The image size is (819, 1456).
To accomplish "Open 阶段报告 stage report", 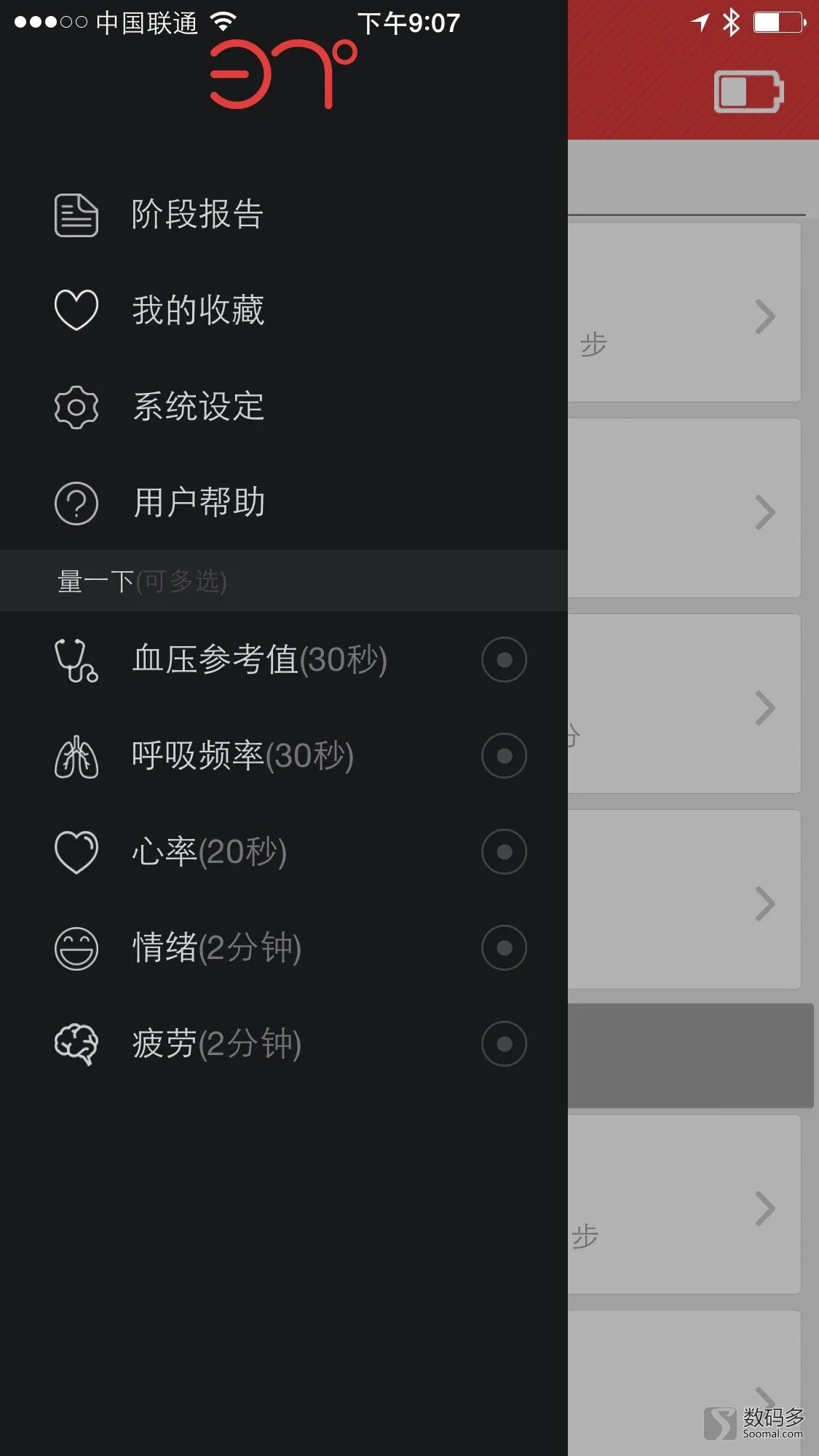I will pos(284,215).
